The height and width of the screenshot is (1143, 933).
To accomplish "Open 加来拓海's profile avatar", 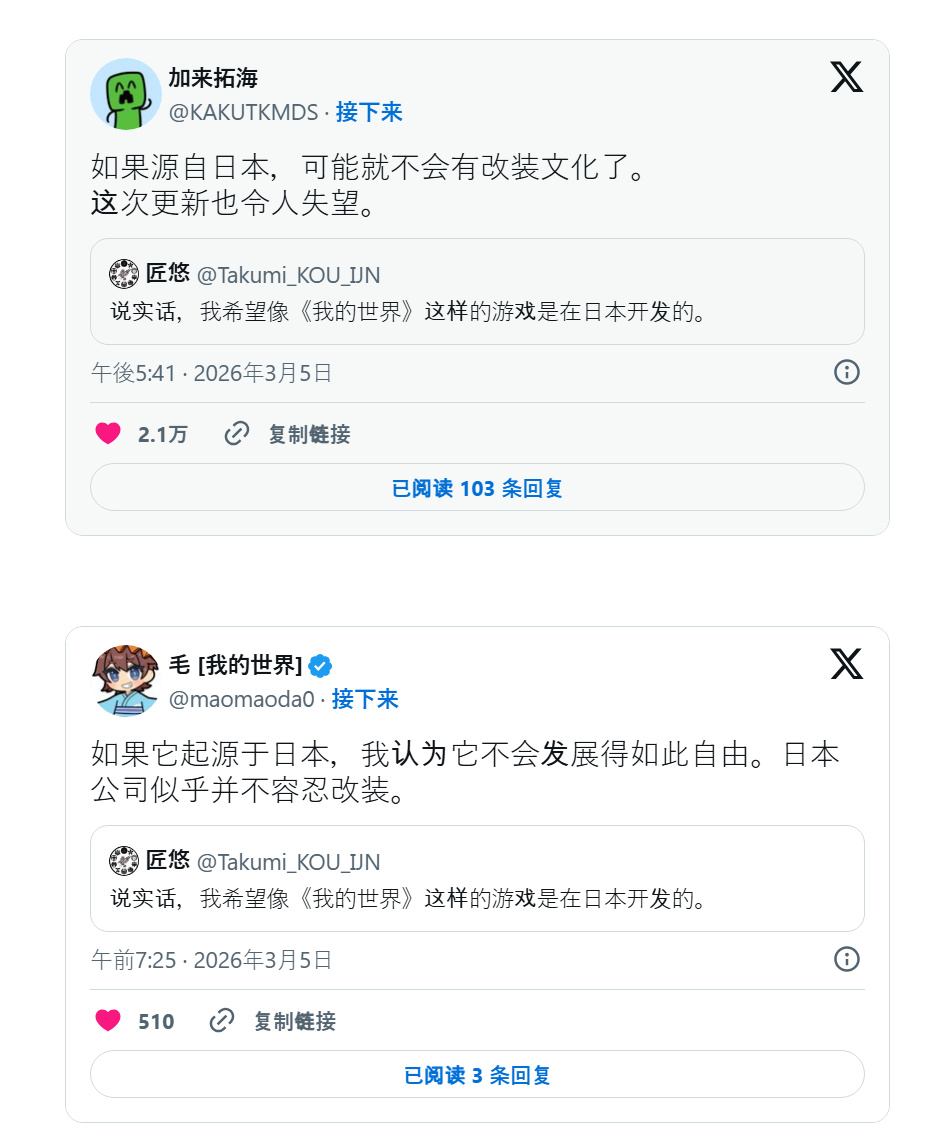I will 126,94.
